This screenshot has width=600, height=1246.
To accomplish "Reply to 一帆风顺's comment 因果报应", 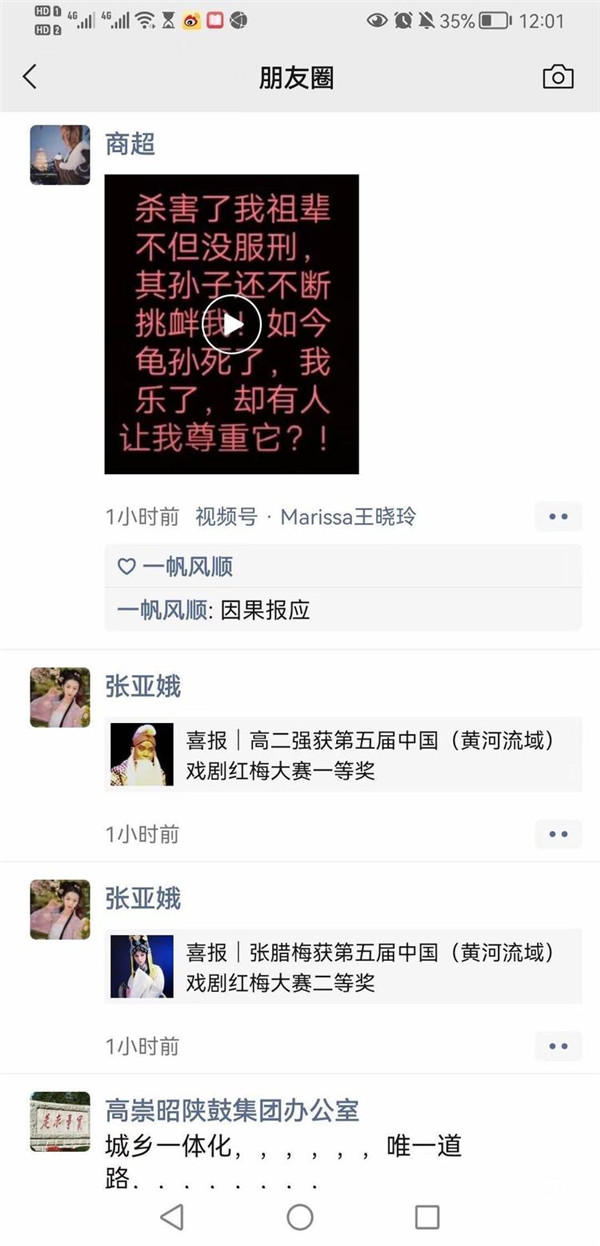I will point(265,610).
